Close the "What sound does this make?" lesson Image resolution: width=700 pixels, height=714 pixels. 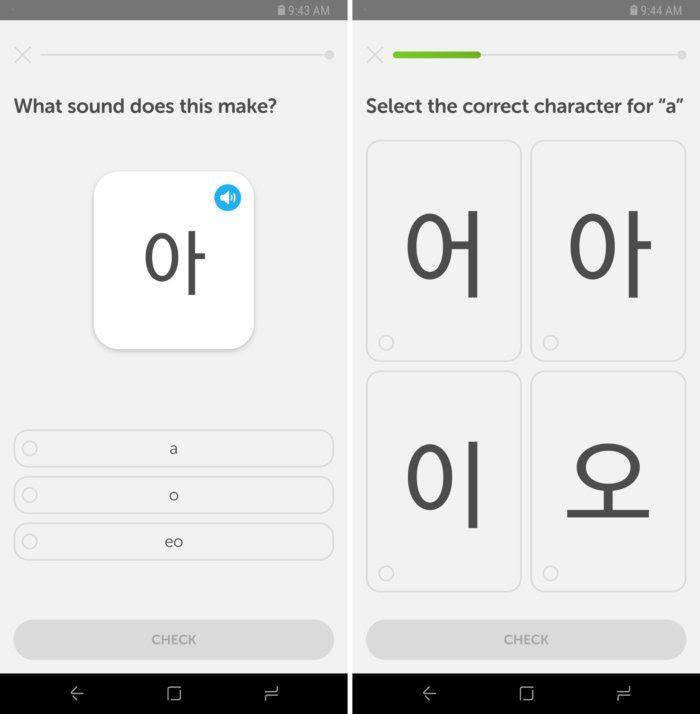click(22, 55)
